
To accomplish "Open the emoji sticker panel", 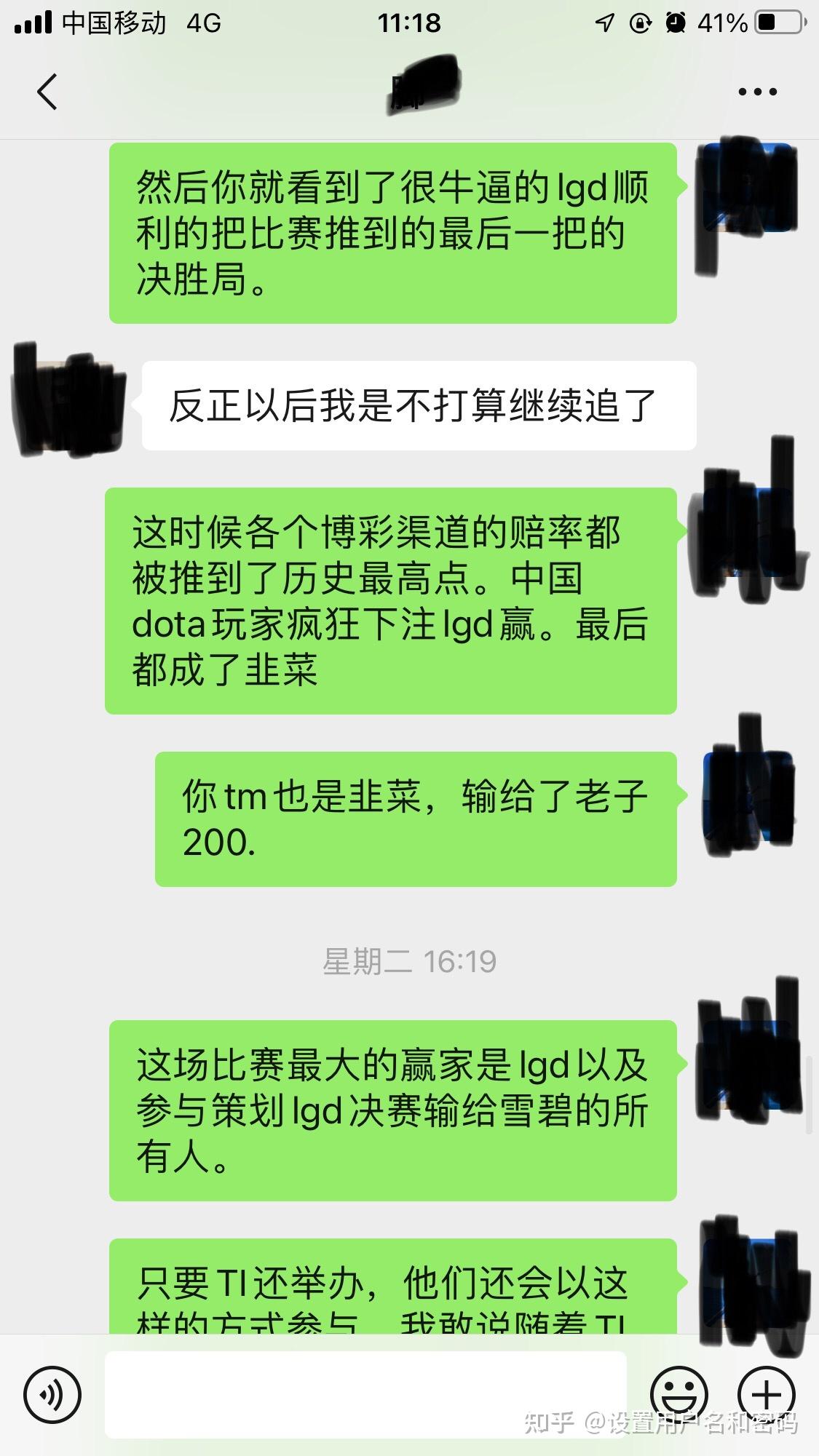I will [678, 1395].
